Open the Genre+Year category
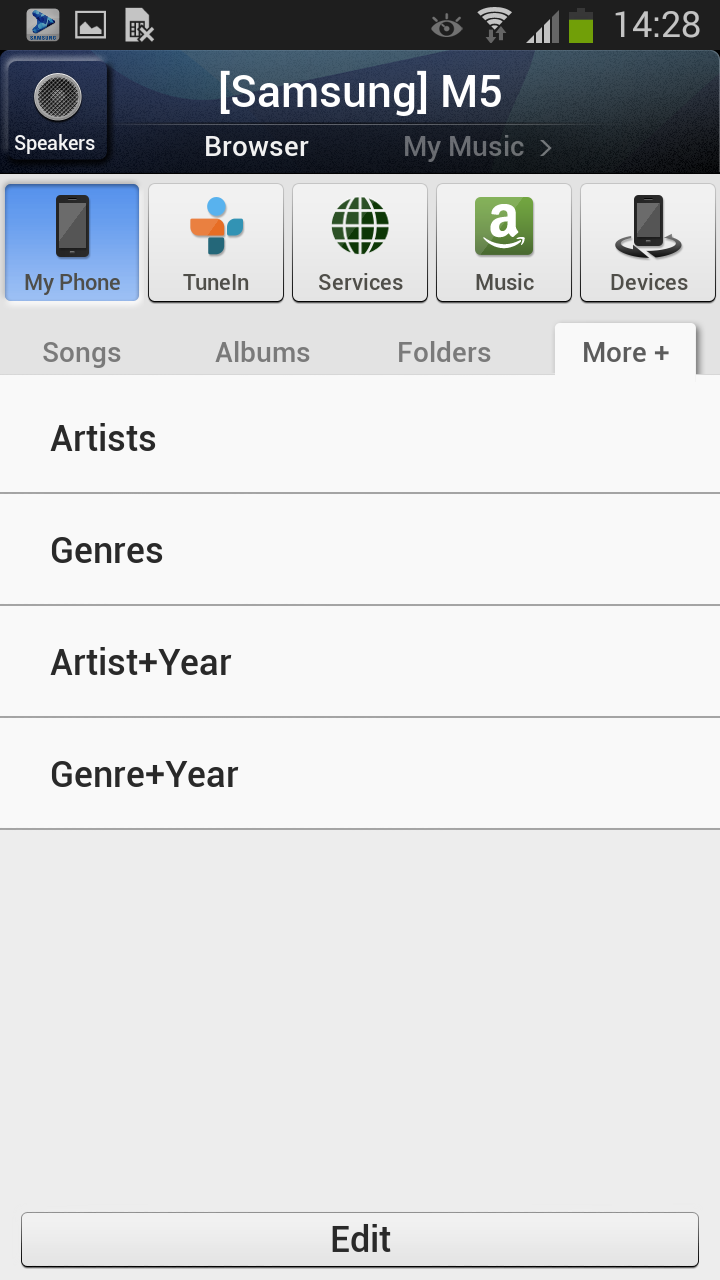Viewport: 720px width, 1280px height. click(360, 774)
